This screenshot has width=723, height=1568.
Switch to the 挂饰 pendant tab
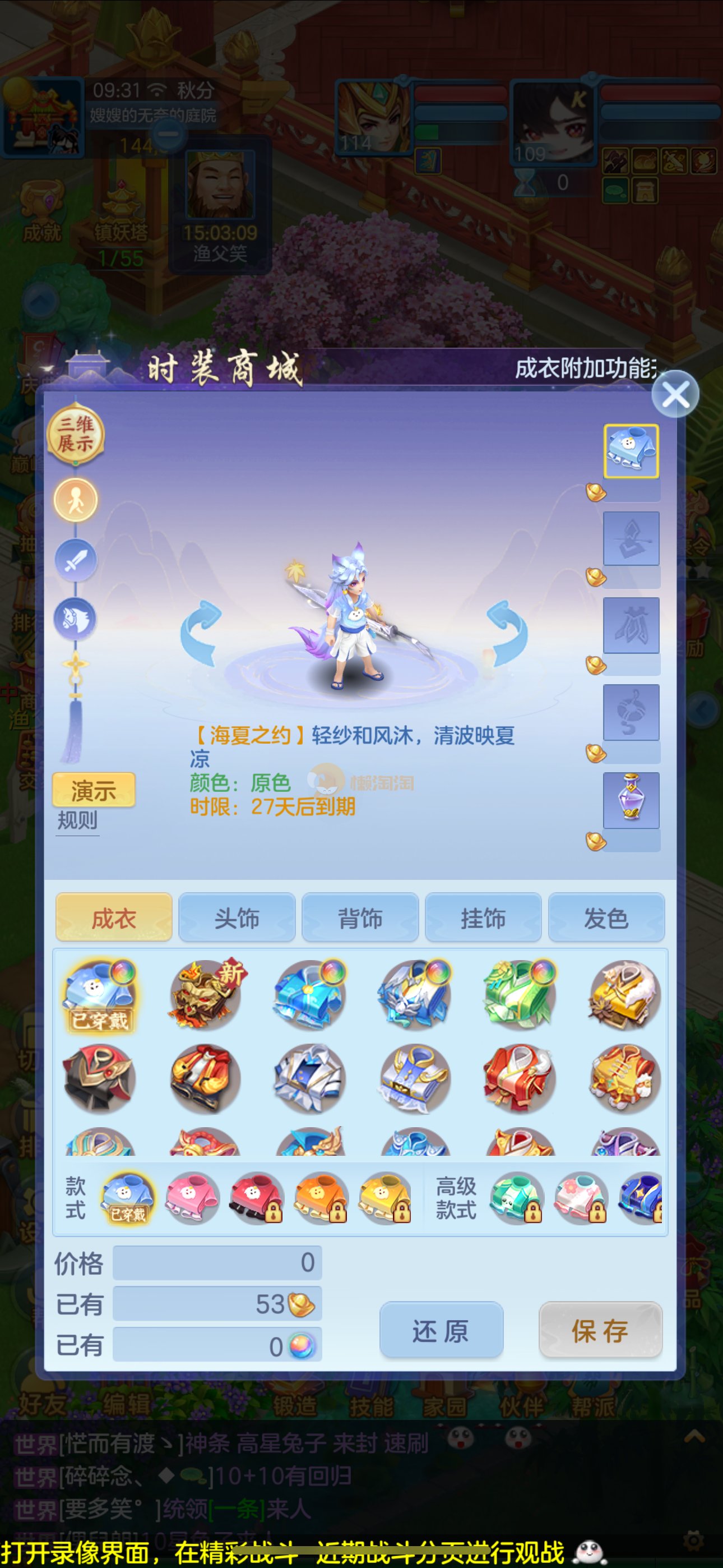483,918
